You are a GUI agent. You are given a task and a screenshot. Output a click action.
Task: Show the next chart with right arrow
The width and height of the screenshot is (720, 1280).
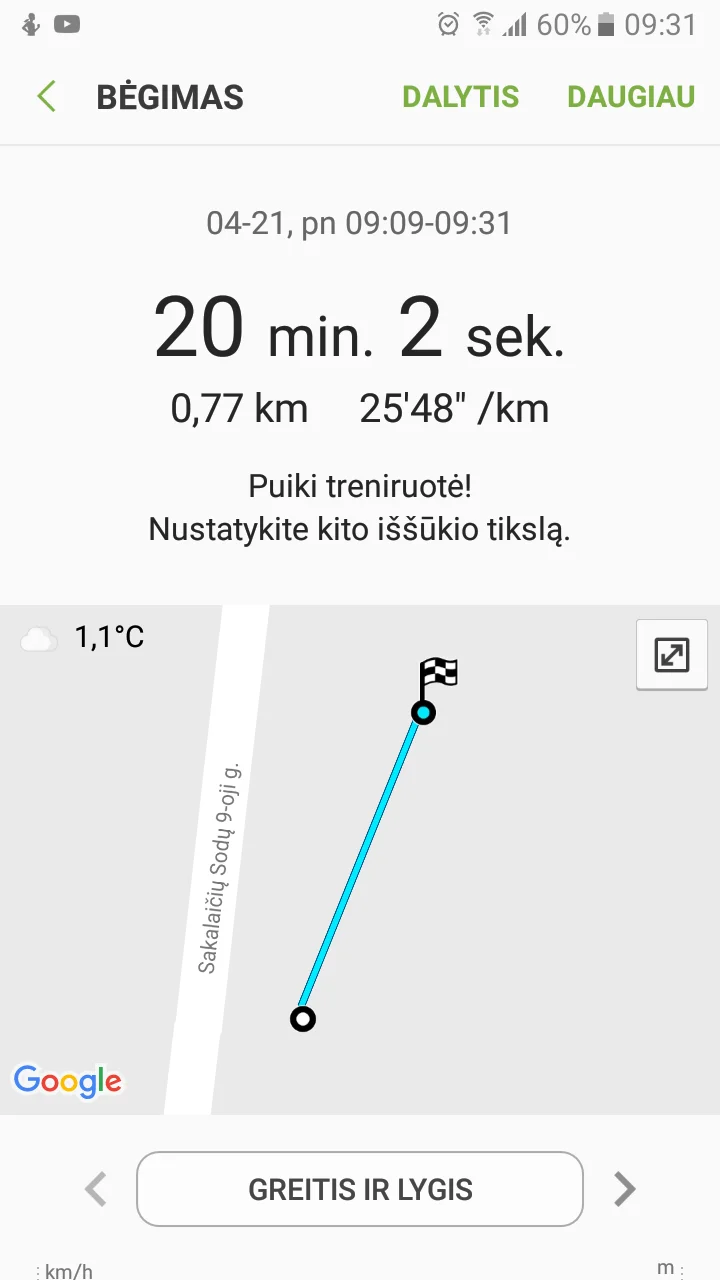pos(624,1189)
